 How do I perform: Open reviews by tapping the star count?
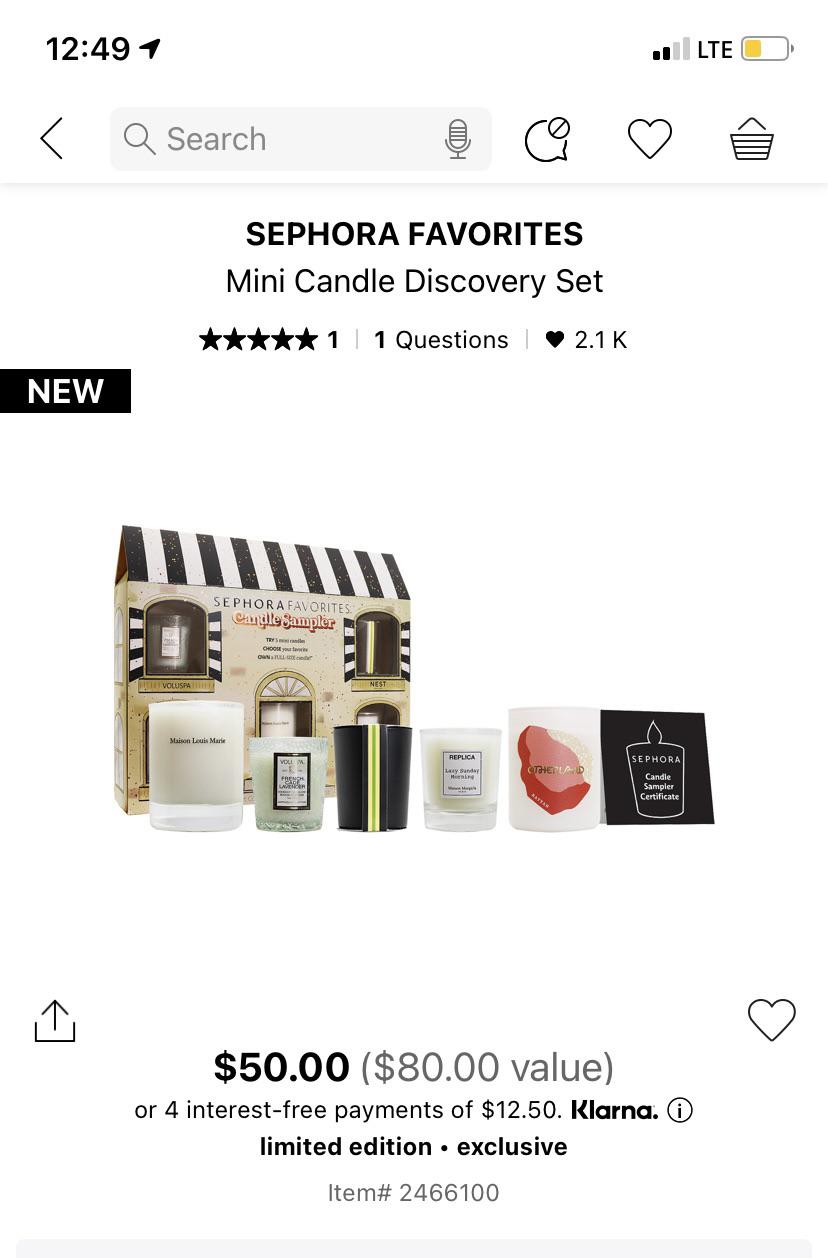tap(333, 339)
